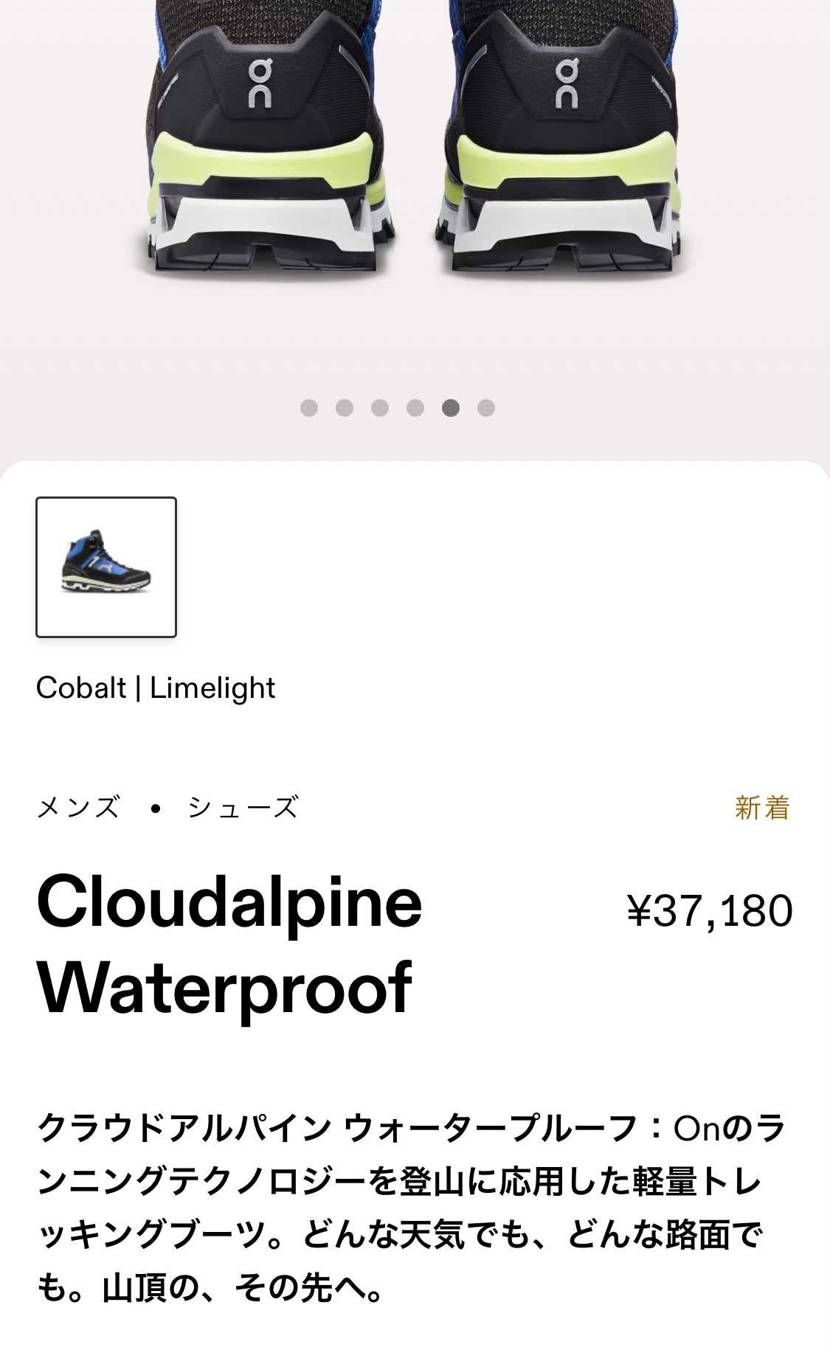The image size is (830, 1350).
Task: Open the currently active carousel position dot
Action: point(450,407)
